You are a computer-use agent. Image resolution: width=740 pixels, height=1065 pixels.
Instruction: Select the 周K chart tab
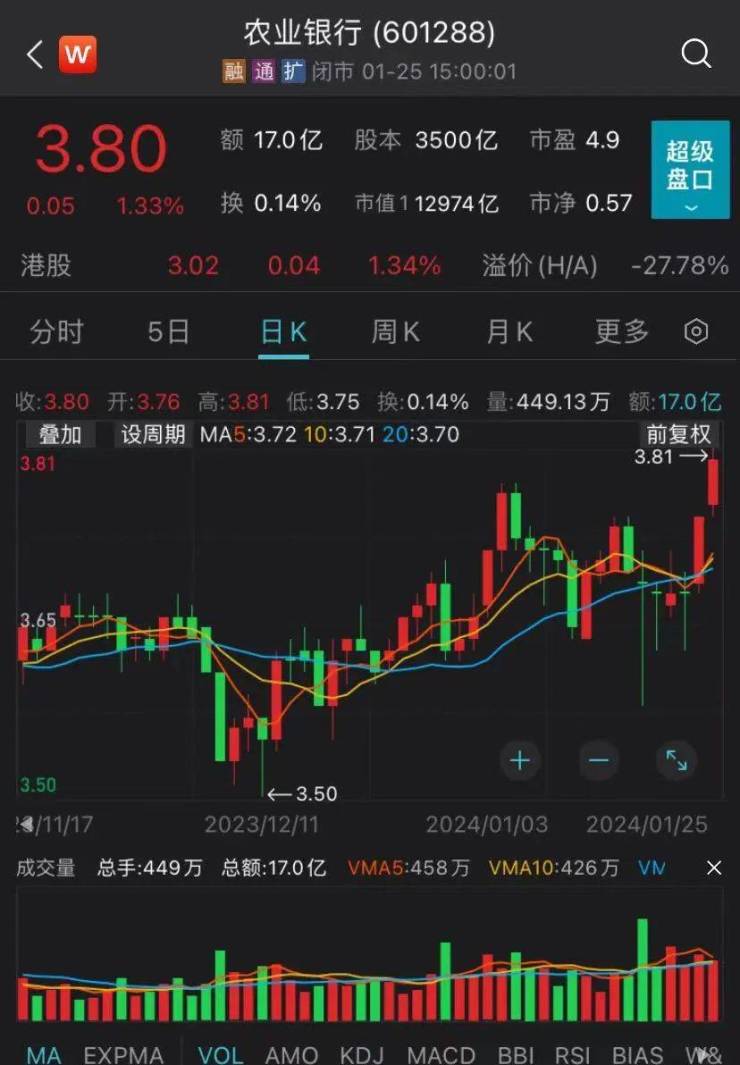tap(396, 332)
